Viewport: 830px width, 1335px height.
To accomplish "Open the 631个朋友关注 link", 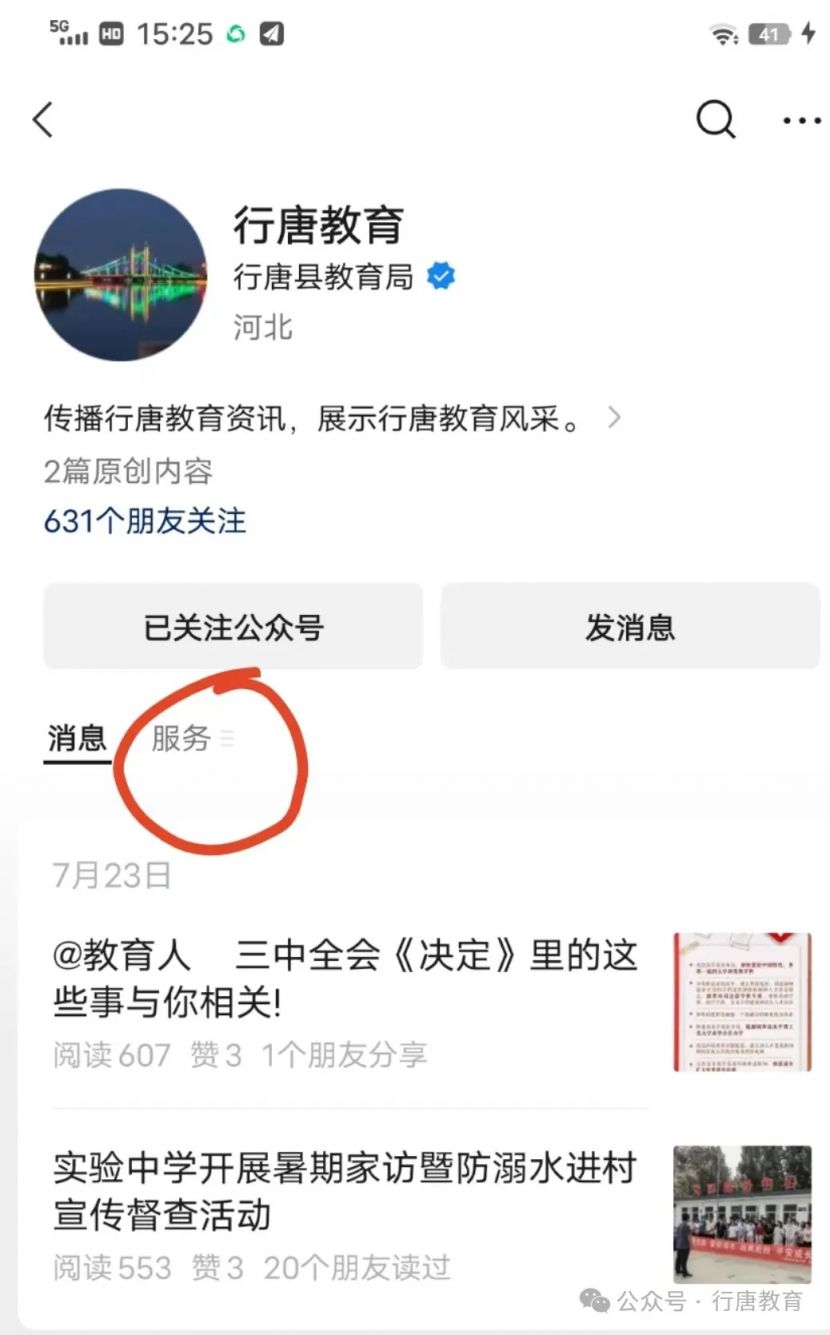I will 145,521.
